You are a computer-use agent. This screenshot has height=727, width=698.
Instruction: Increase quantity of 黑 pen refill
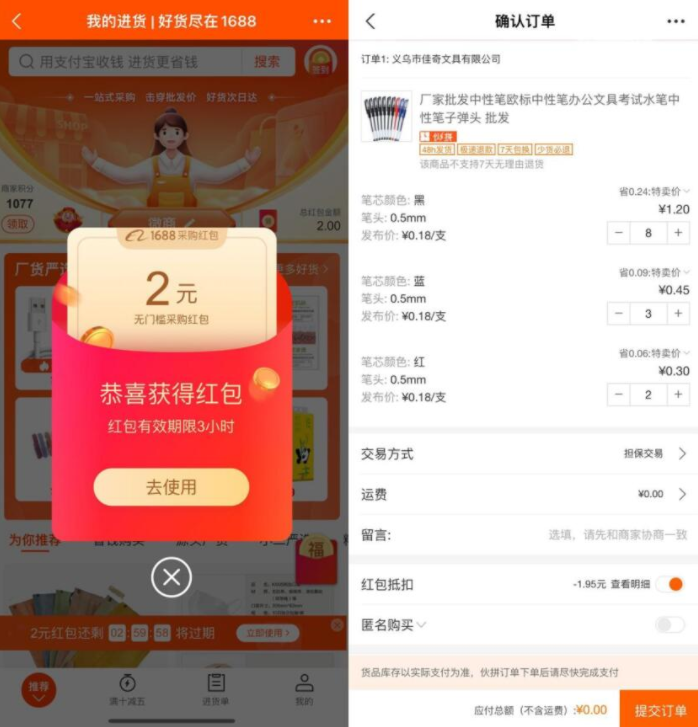[x=679, y=233]
